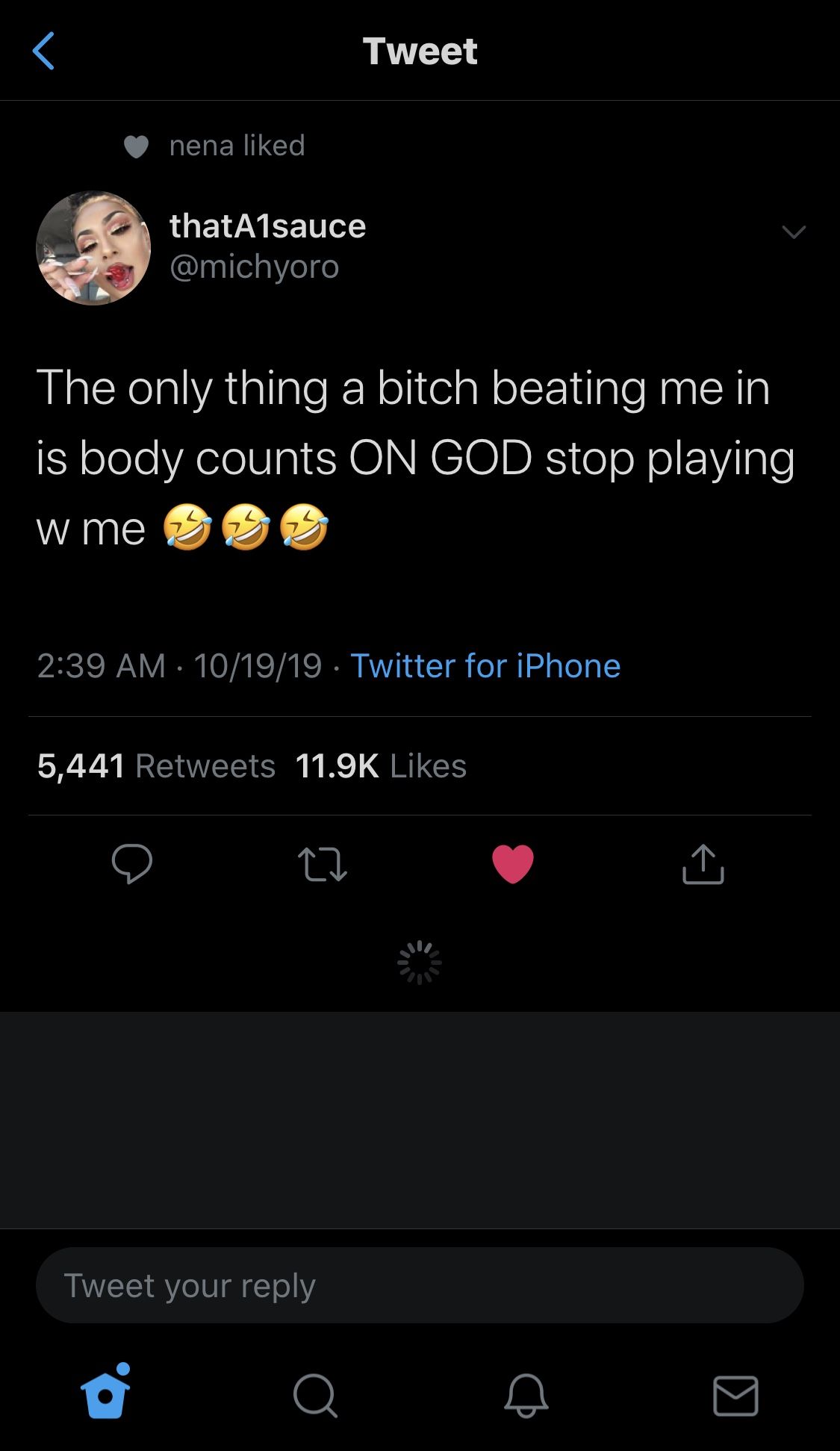This screenshot has height=1451, width=840.
Task: View the 5,441 Retweets list
Action: (x=156, y=765)
